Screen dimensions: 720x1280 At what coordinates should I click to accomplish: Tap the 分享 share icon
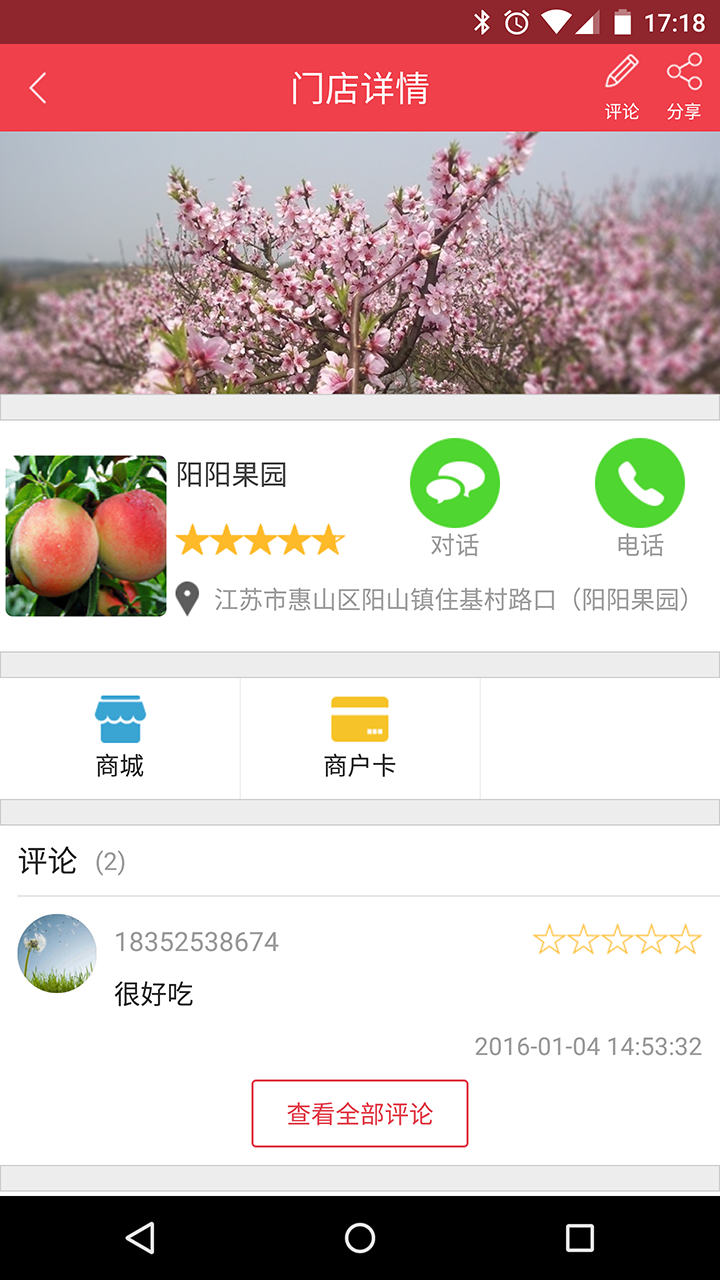coord(684,70)
